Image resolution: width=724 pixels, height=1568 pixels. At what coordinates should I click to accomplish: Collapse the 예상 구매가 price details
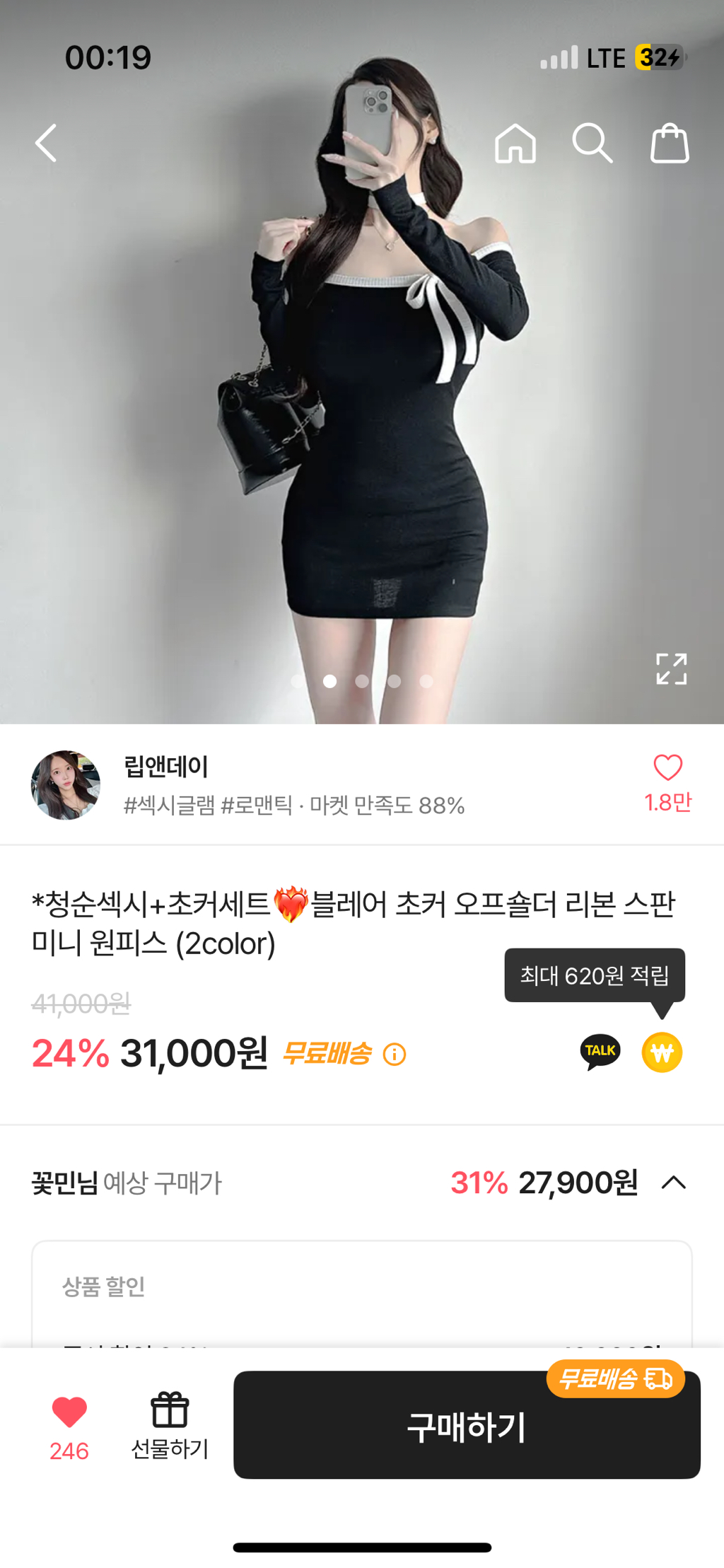[674, 1183]
